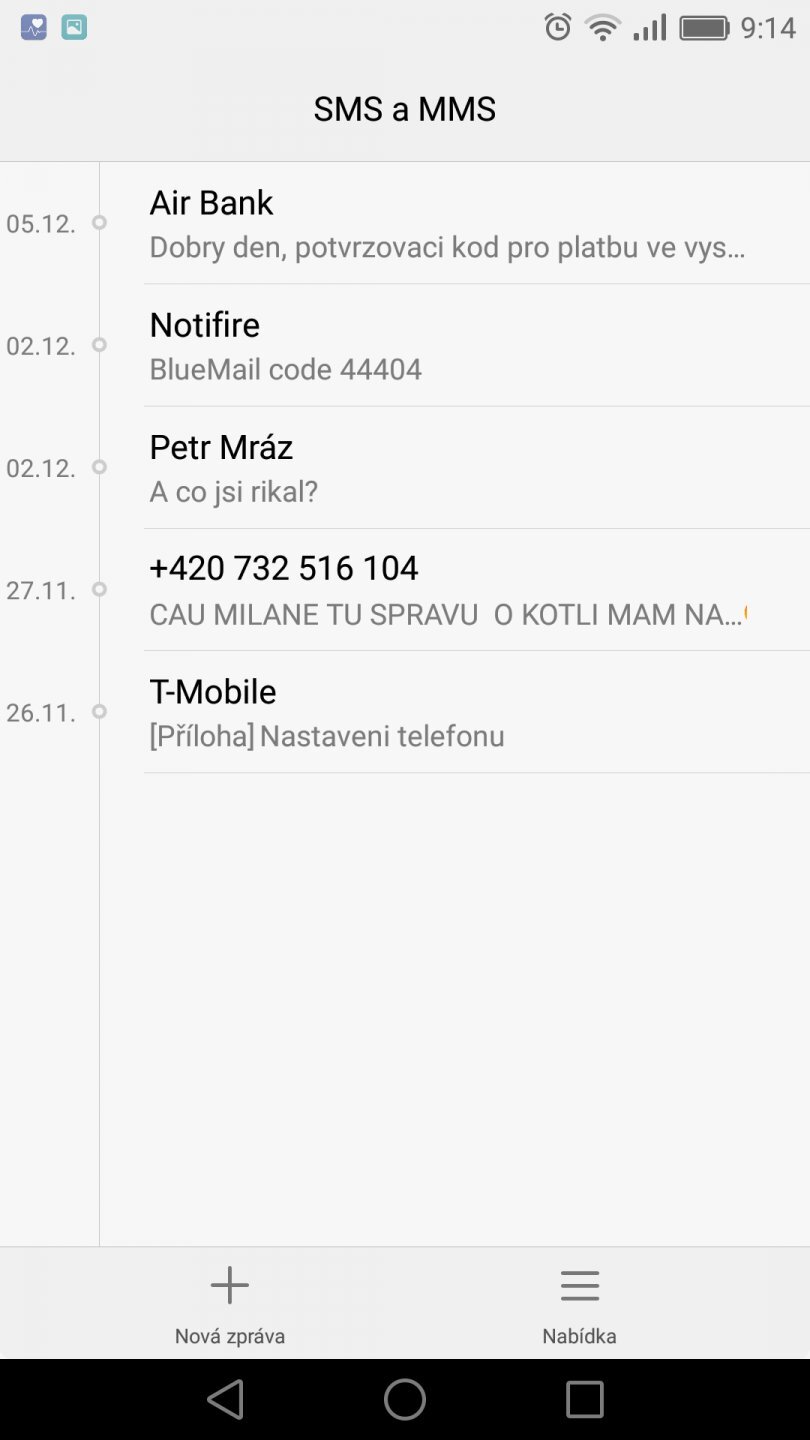Tap the status dot beside the T-Mobile entry
This screenshot has width=810, height=1440.
pyautogui.click(x=99, y=713)
